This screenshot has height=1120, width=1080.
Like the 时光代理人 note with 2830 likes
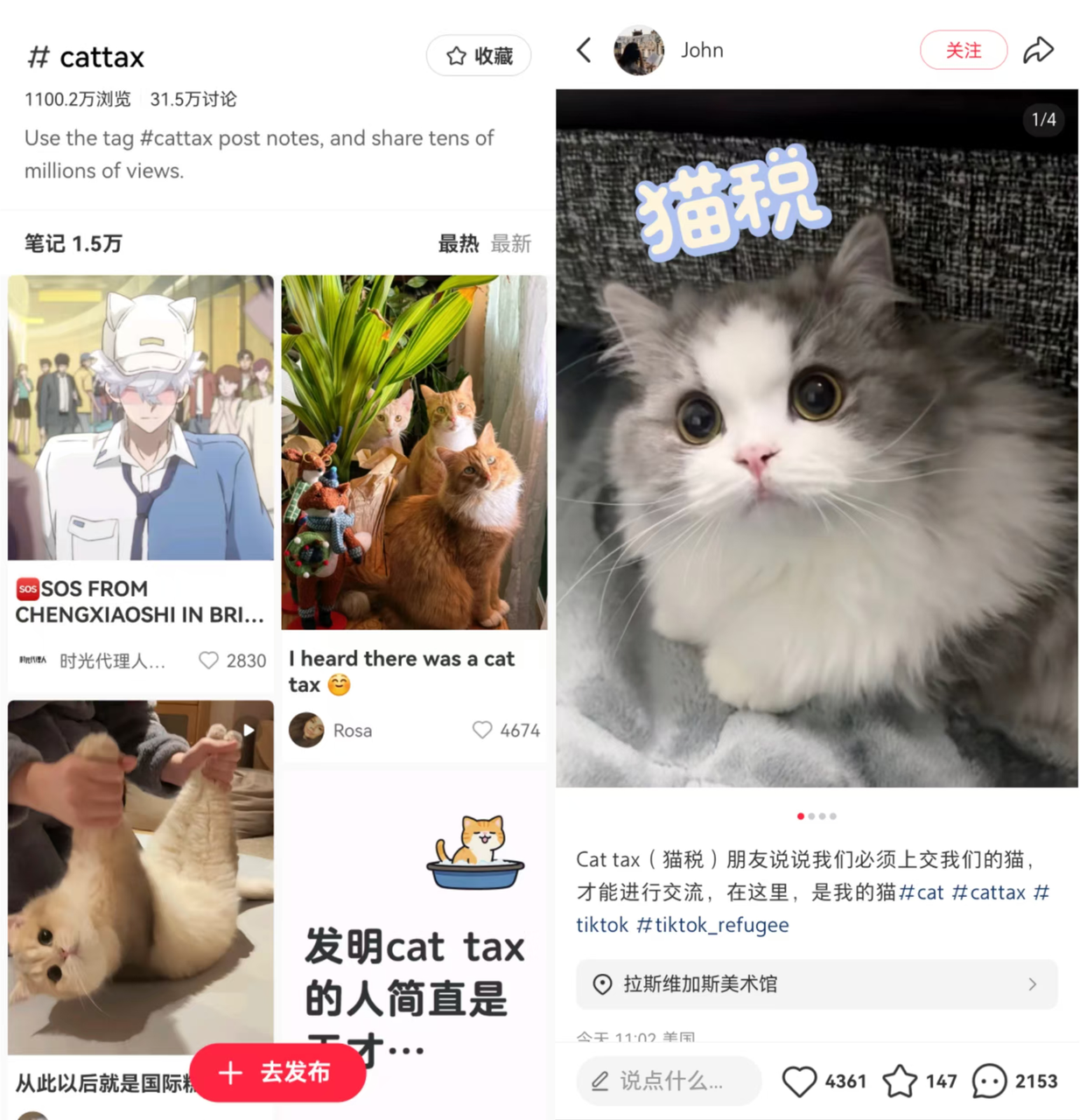(208, 661)
